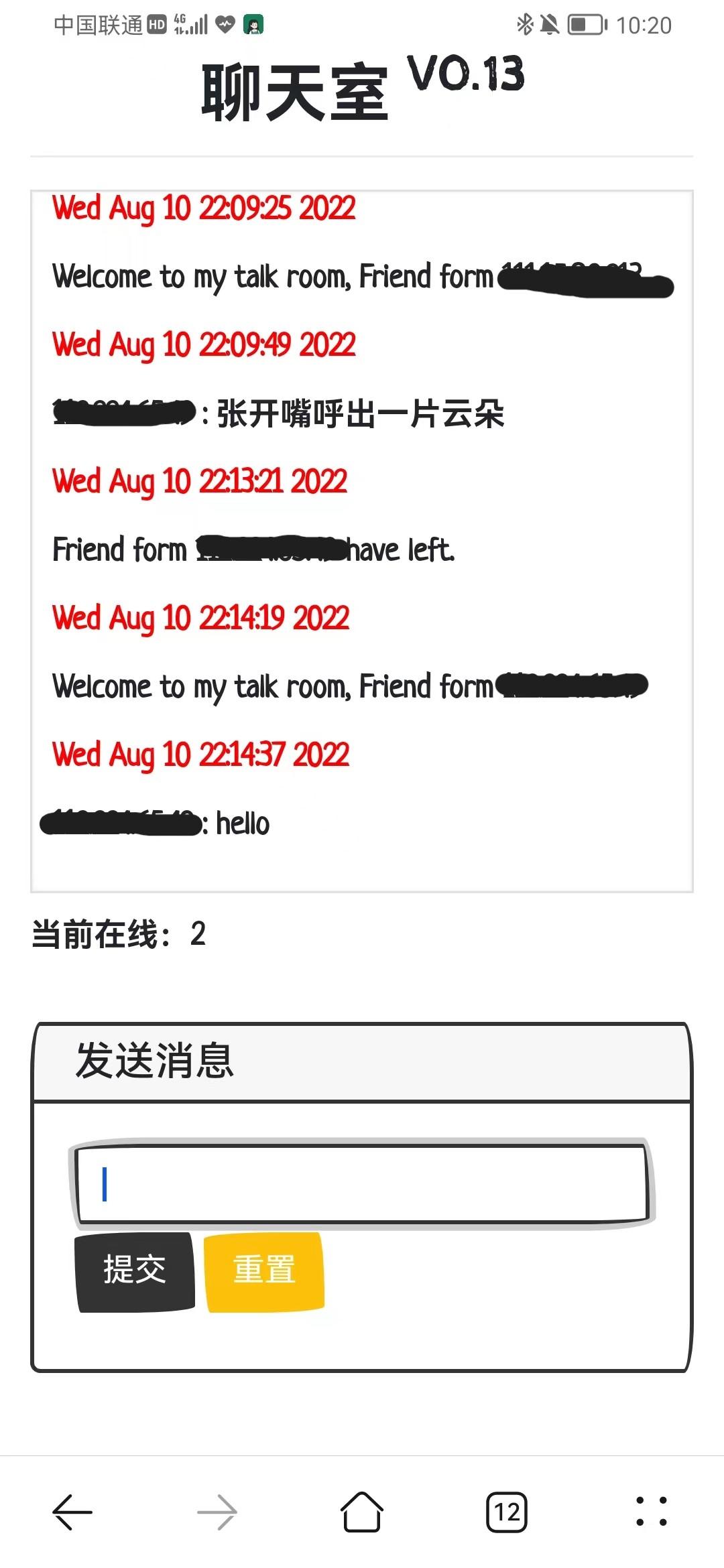This screenshot has height=1568, width=724.
Task: Tap the message text input box
Action: coord(362,1181)
